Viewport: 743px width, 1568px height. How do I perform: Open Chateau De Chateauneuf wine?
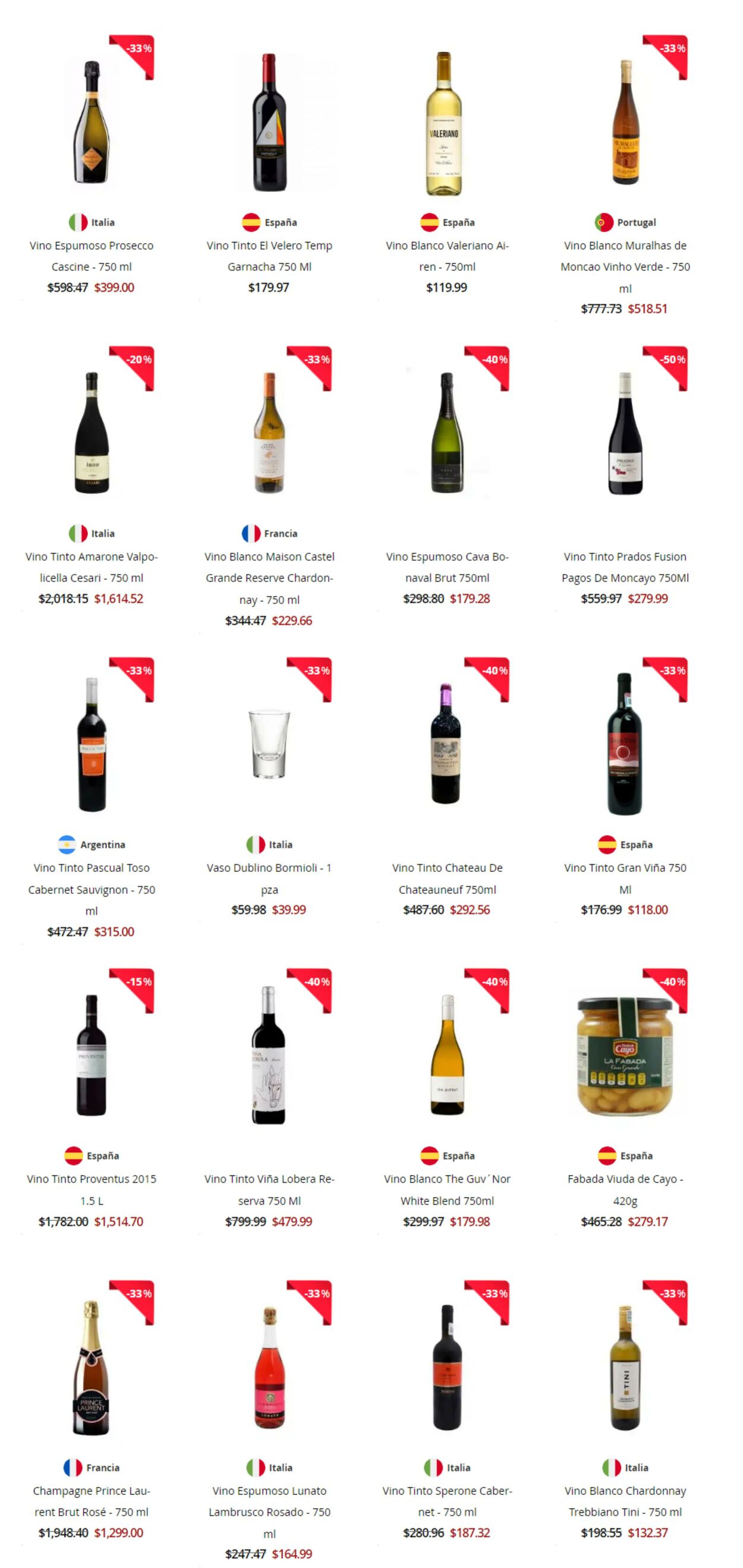446,878
